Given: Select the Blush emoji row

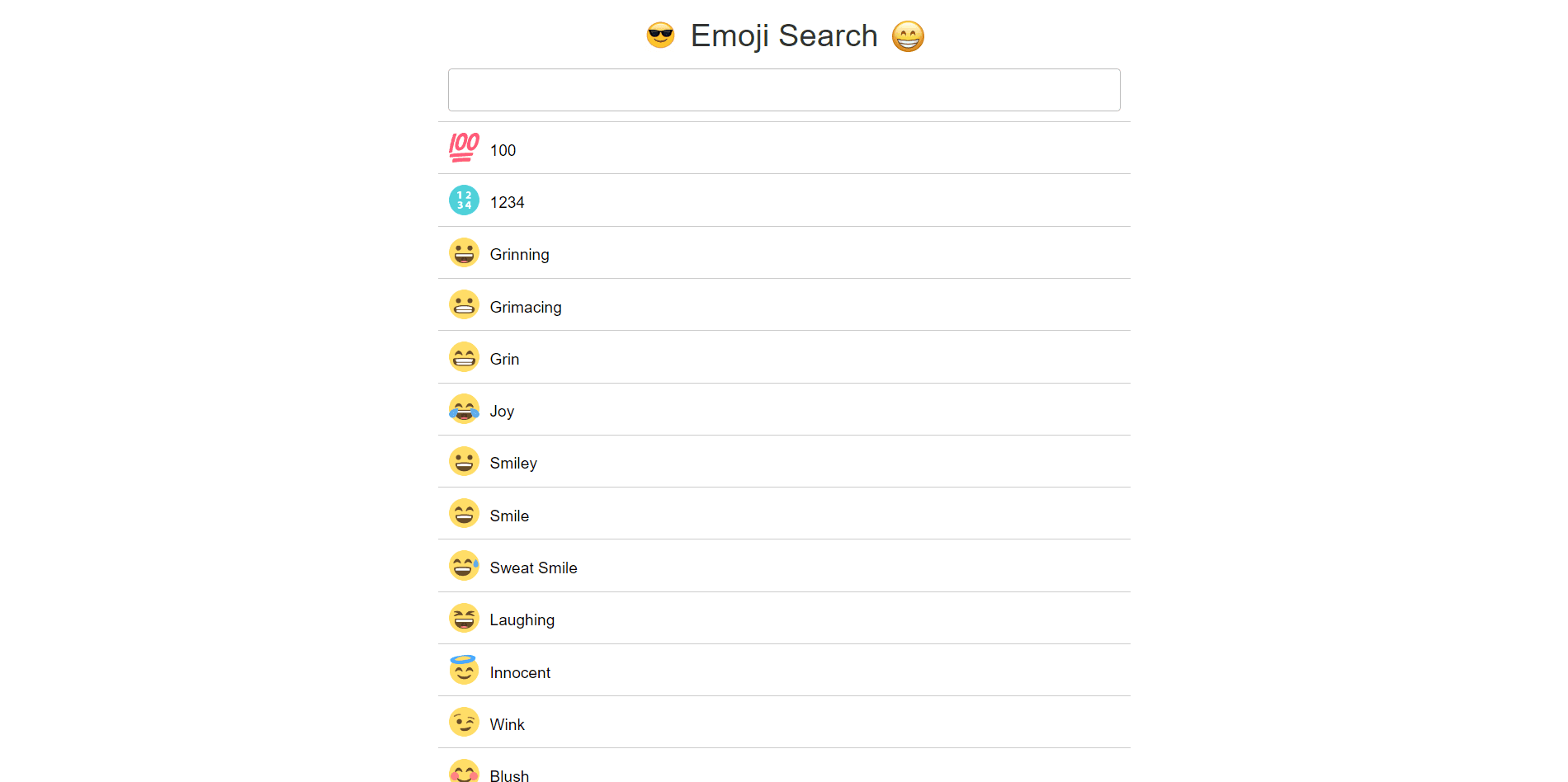Looking at the screenshot, I should 783,772.
